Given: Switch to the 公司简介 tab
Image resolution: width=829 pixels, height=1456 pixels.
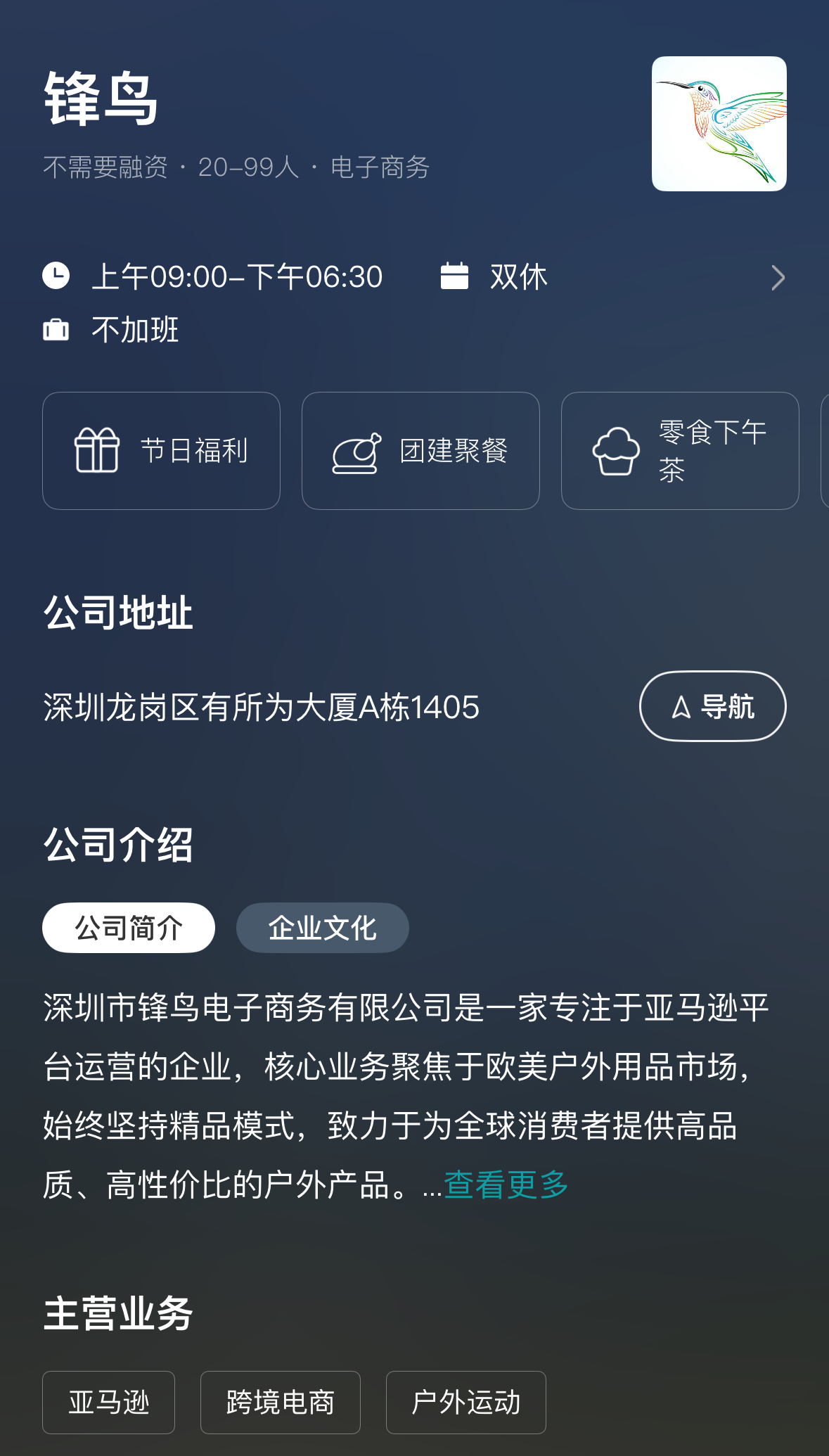Looking at the screenshot, I should 129,928.
